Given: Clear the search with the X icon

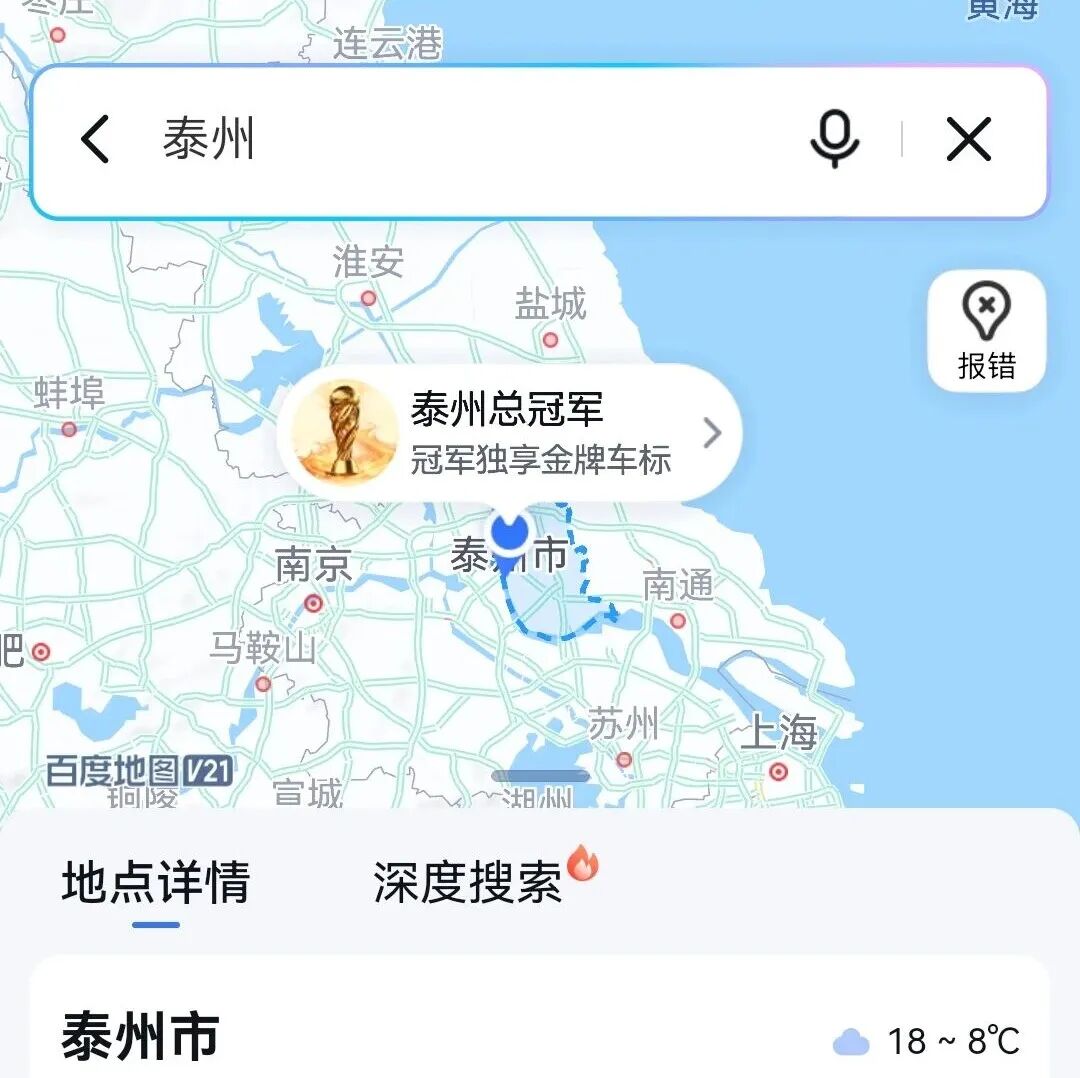Looking at the screenshot, I should pyautogui.click(x=968, y=139).
